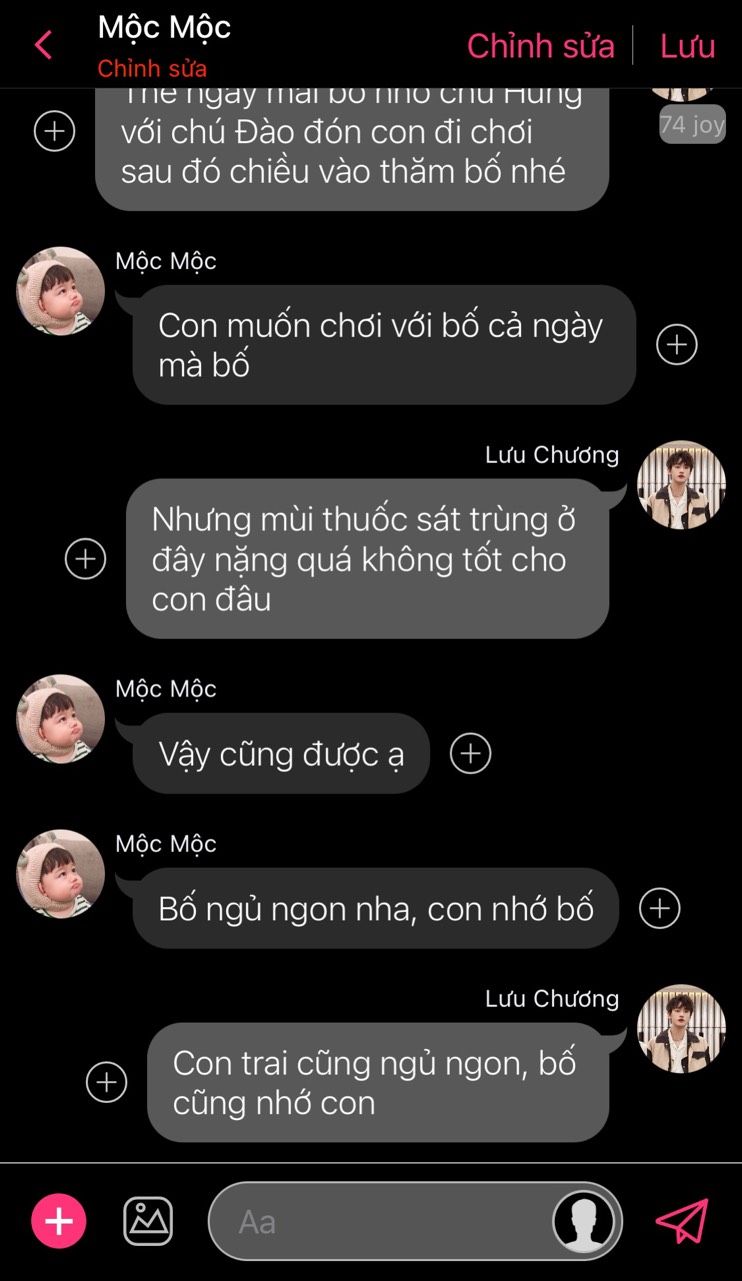Tap the plus next to "Bố ngủ ngon nha"
This screenshot has height=1281, width=742.
click(659, 908)
